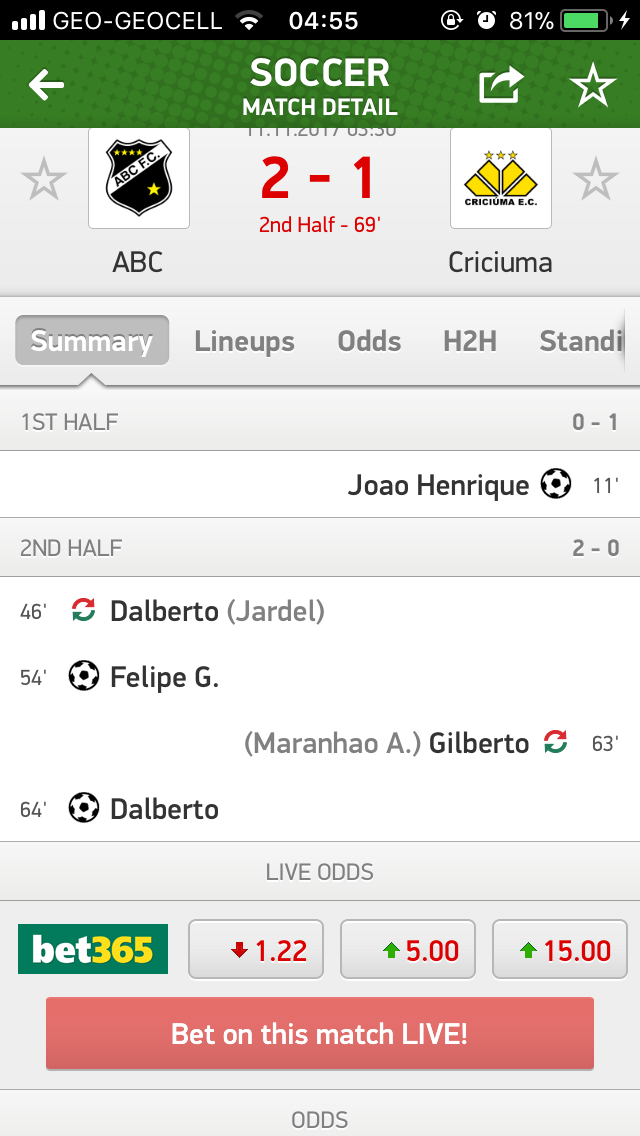This screenshot has height=1136, width=640.
Task: Switch to the Lineups tab
Action: coord(244,341)
